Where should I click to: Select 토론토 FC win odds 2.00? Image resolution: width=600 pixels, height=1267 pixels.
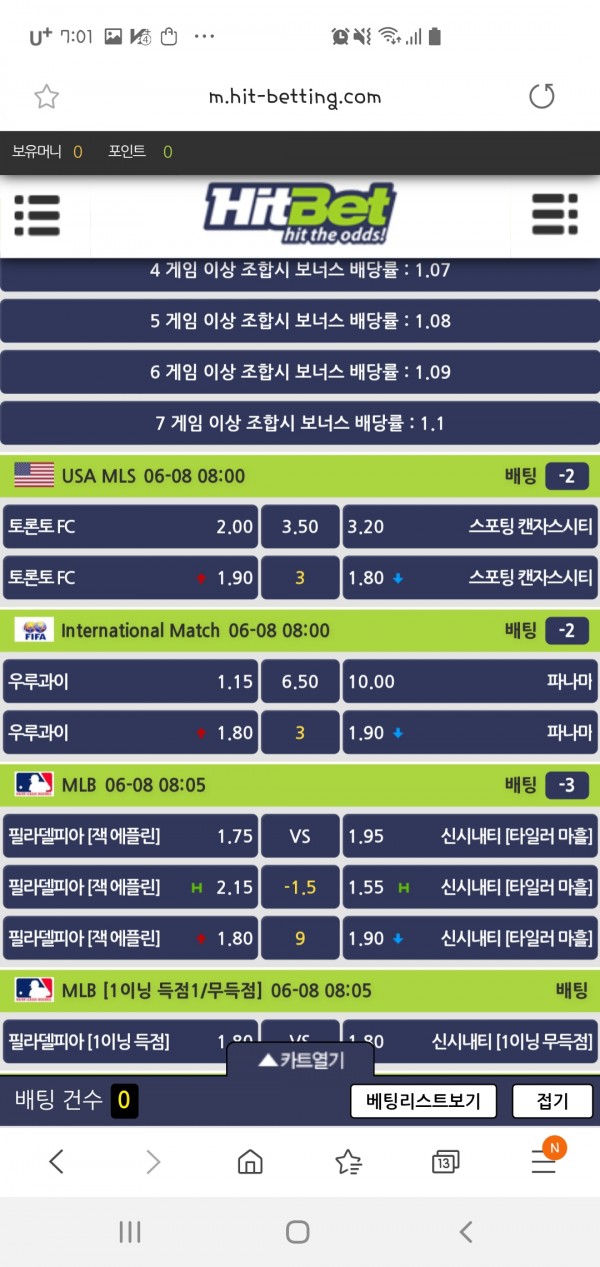[x=129, y=526]
